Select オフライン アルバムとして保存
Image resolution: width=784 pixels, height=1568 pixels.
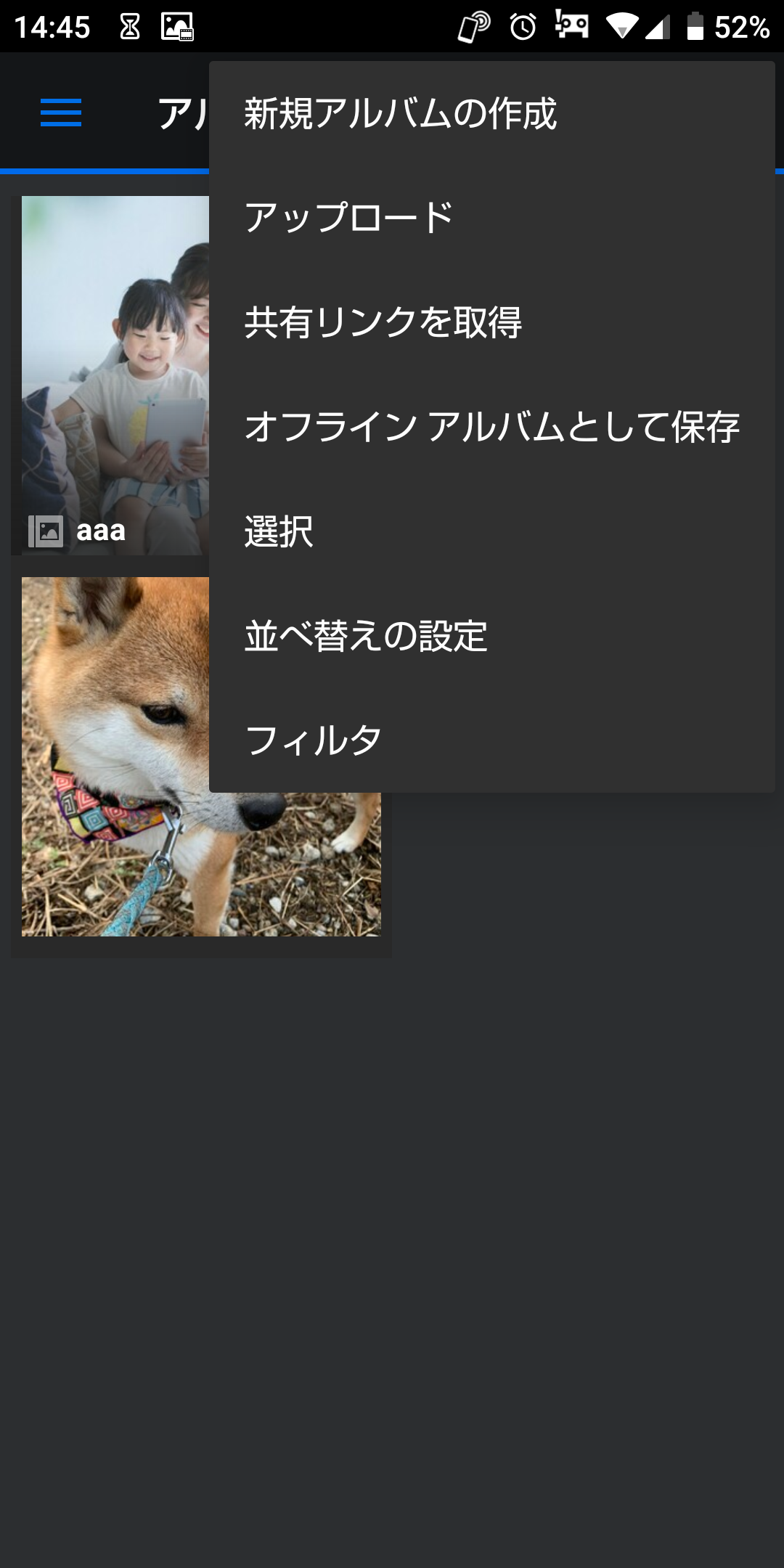(x=491, y=427)
